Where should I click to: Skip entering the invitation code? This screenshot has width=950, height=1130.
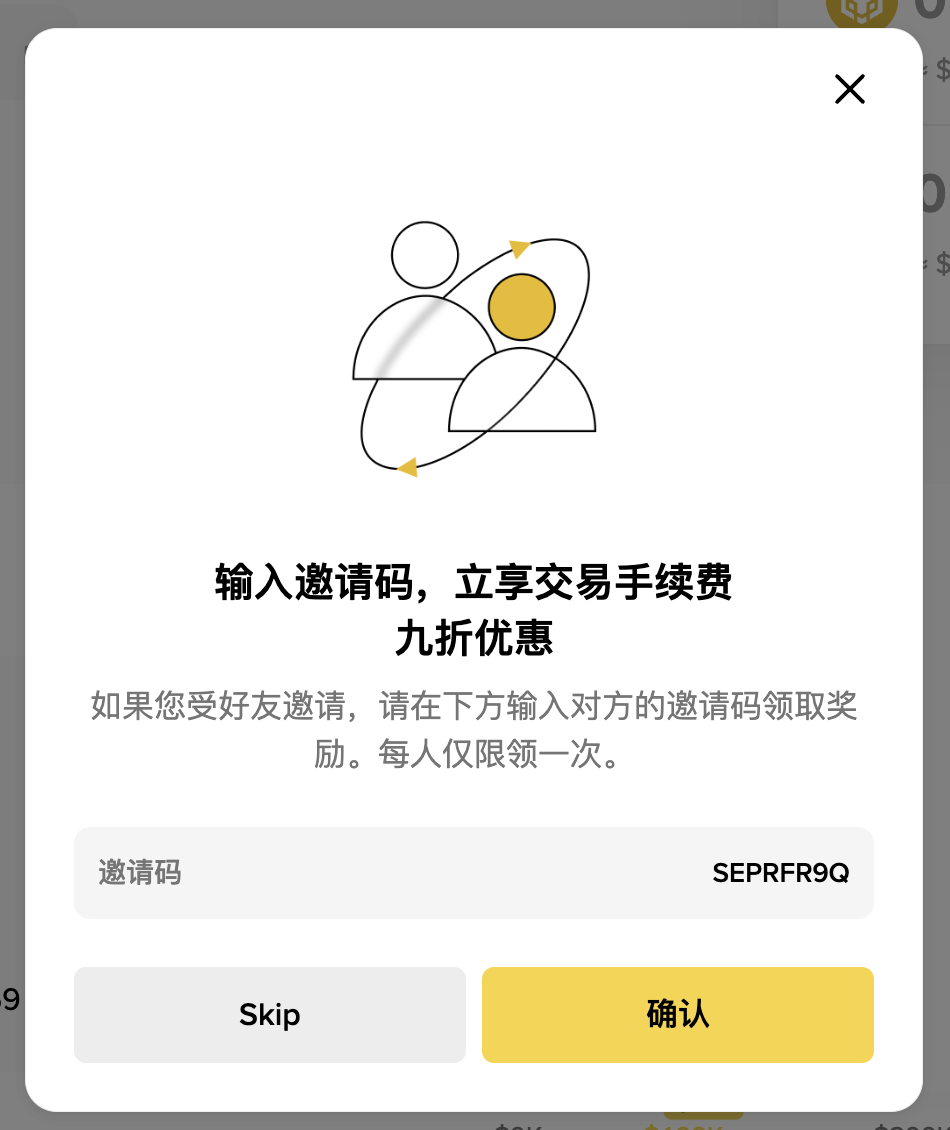tap(269, 1014)
